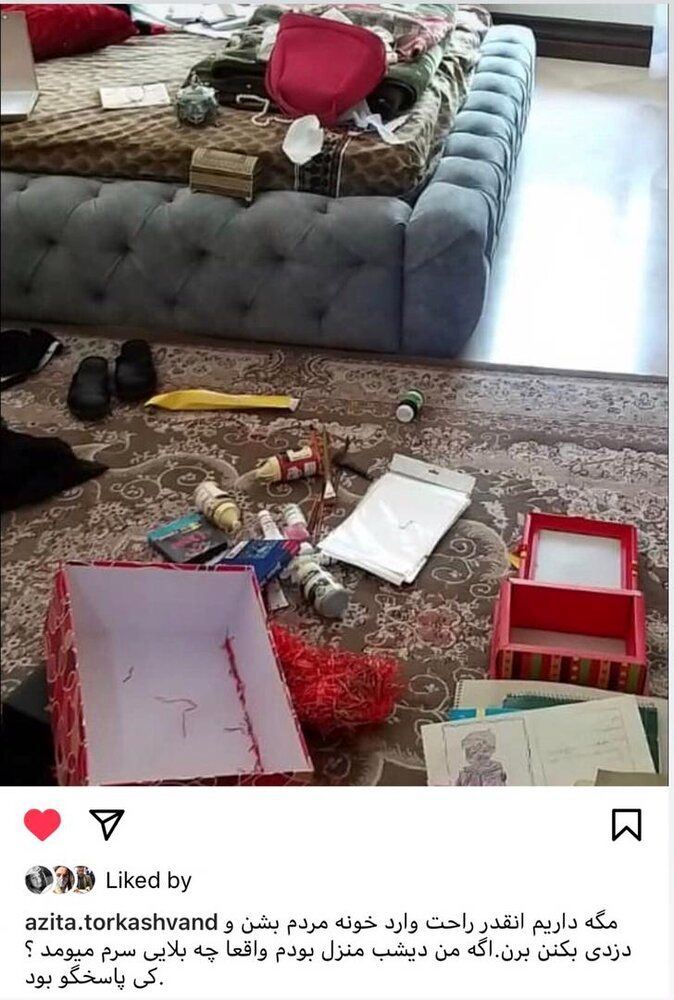
Task: Share this post via the paper plane icon
Action: click(x=107, y=823)
